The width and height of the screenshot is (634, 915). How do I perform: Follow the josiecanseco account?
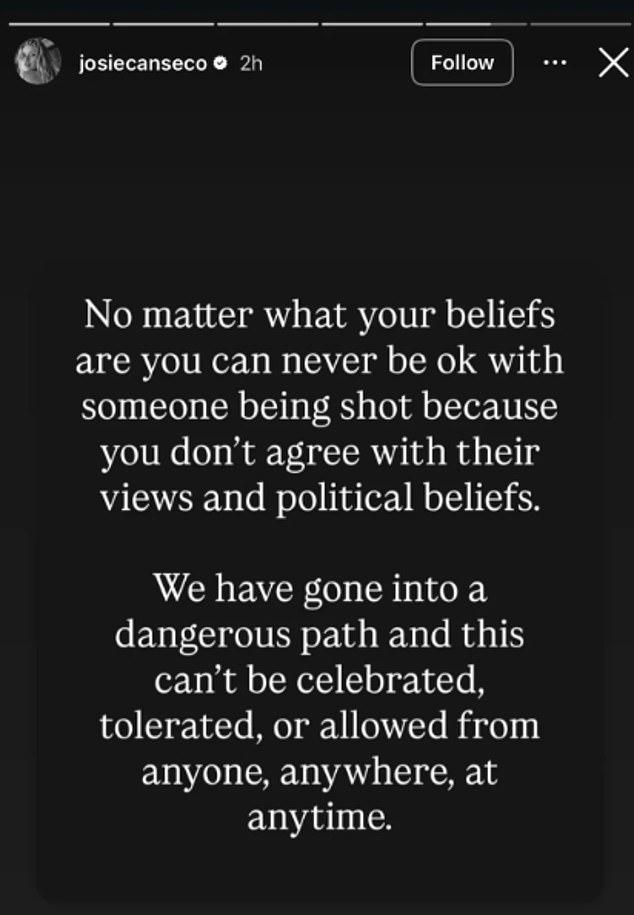pos(462,62)
